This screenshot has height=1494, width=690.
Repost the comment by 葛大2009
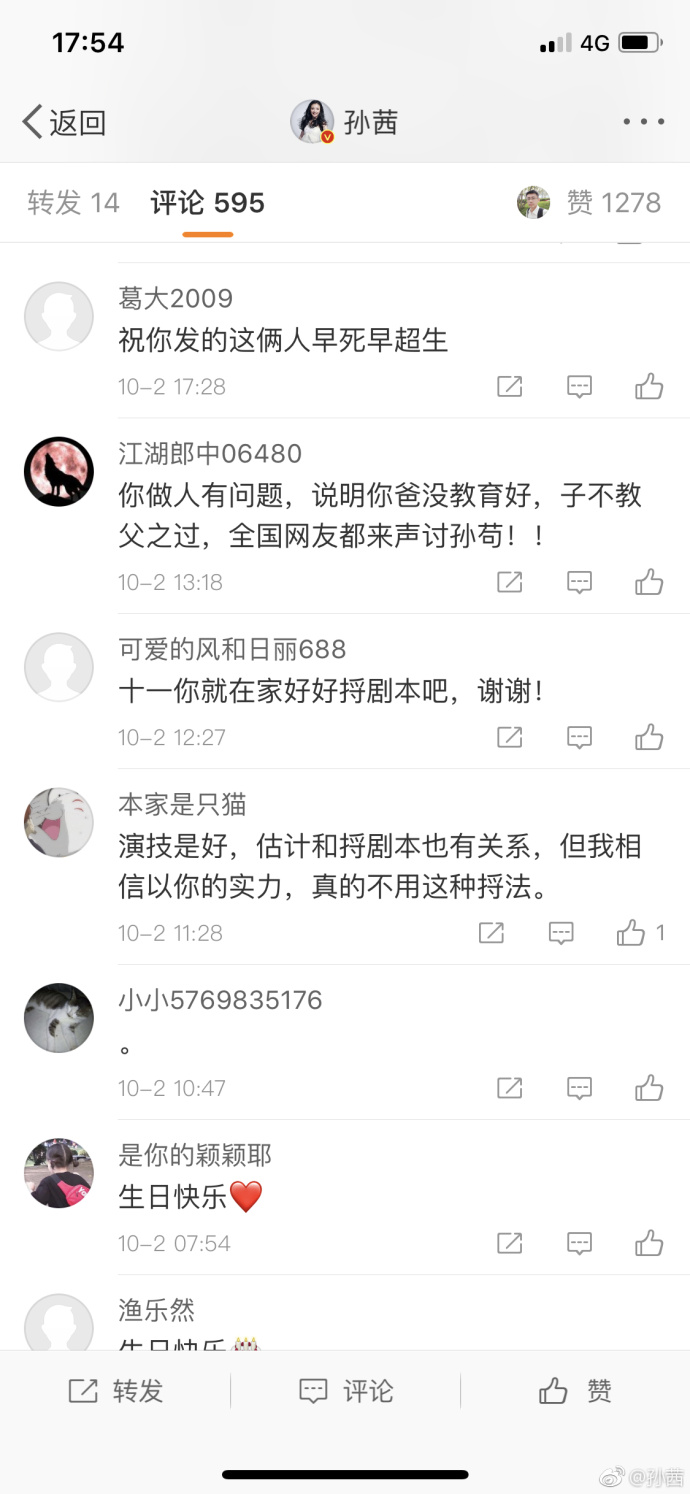point(510,386)
